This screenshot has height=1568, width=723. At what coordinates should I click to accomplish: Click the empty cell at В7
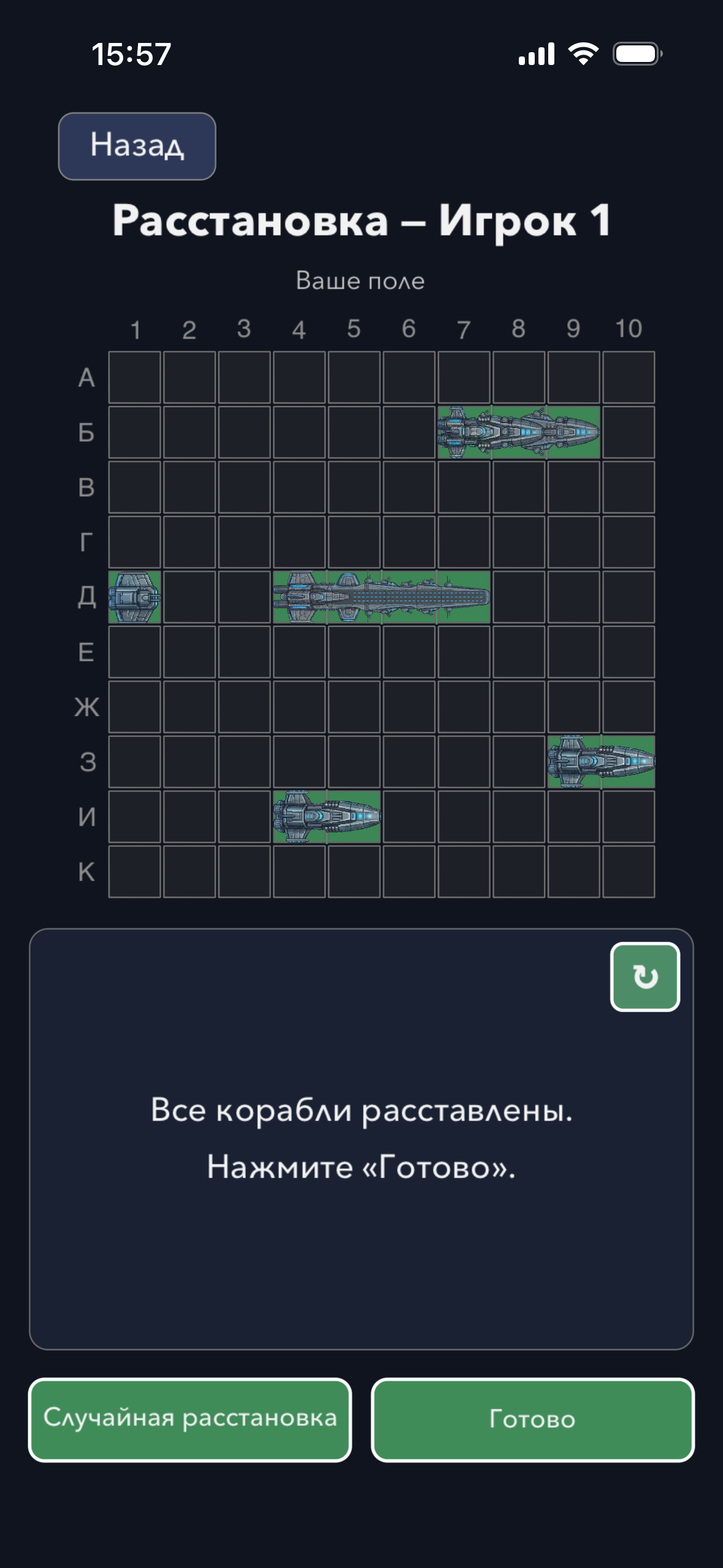464,486
